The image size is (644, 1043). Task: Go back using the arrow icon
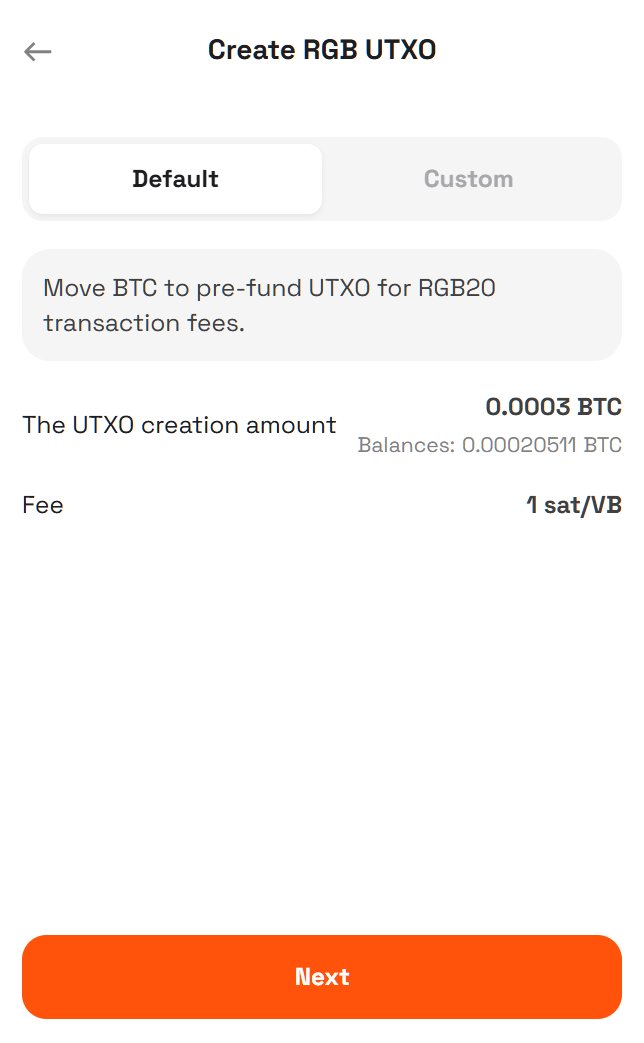38,51
